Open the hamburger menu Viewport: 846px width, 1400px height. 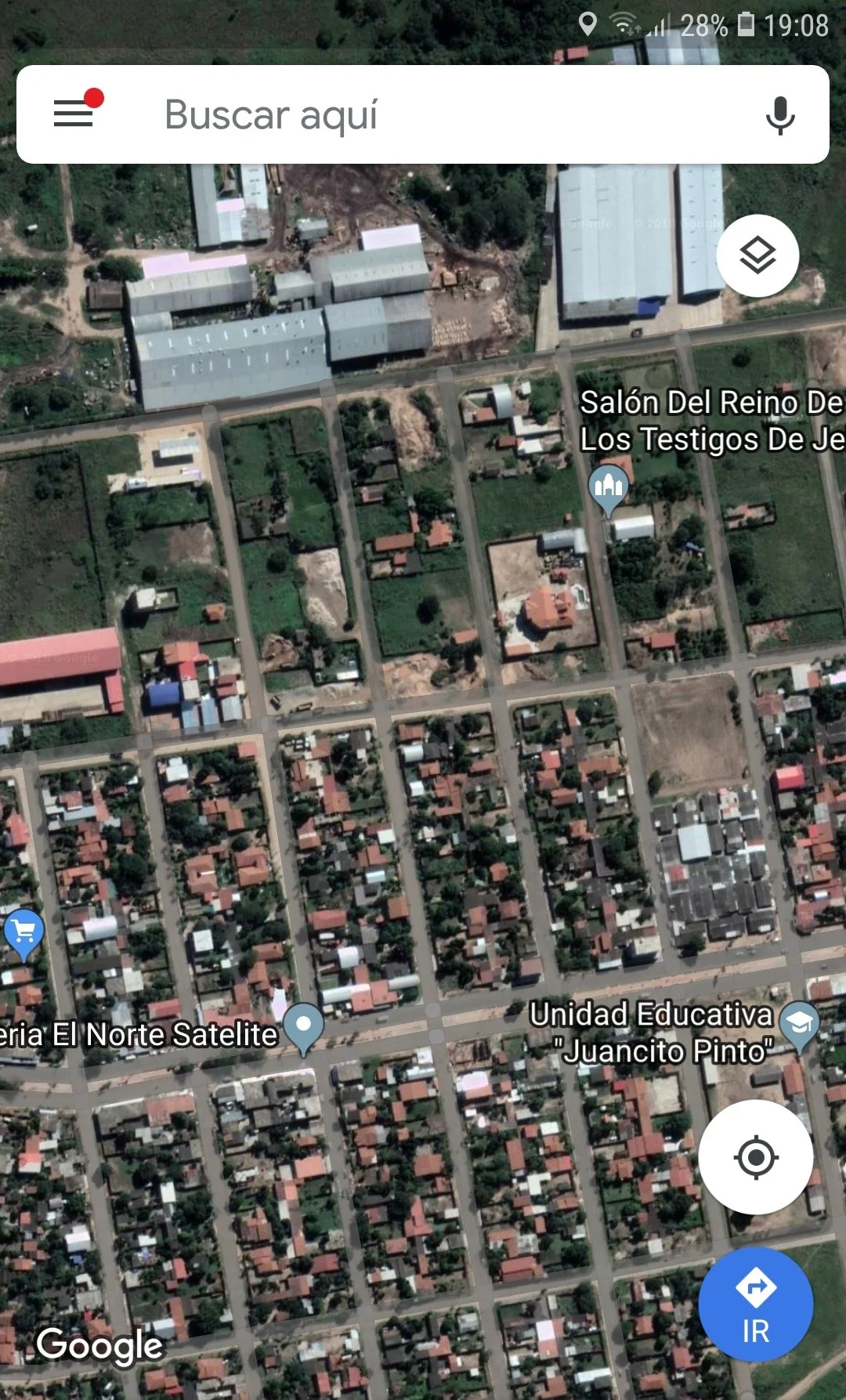tap(74, 114)
